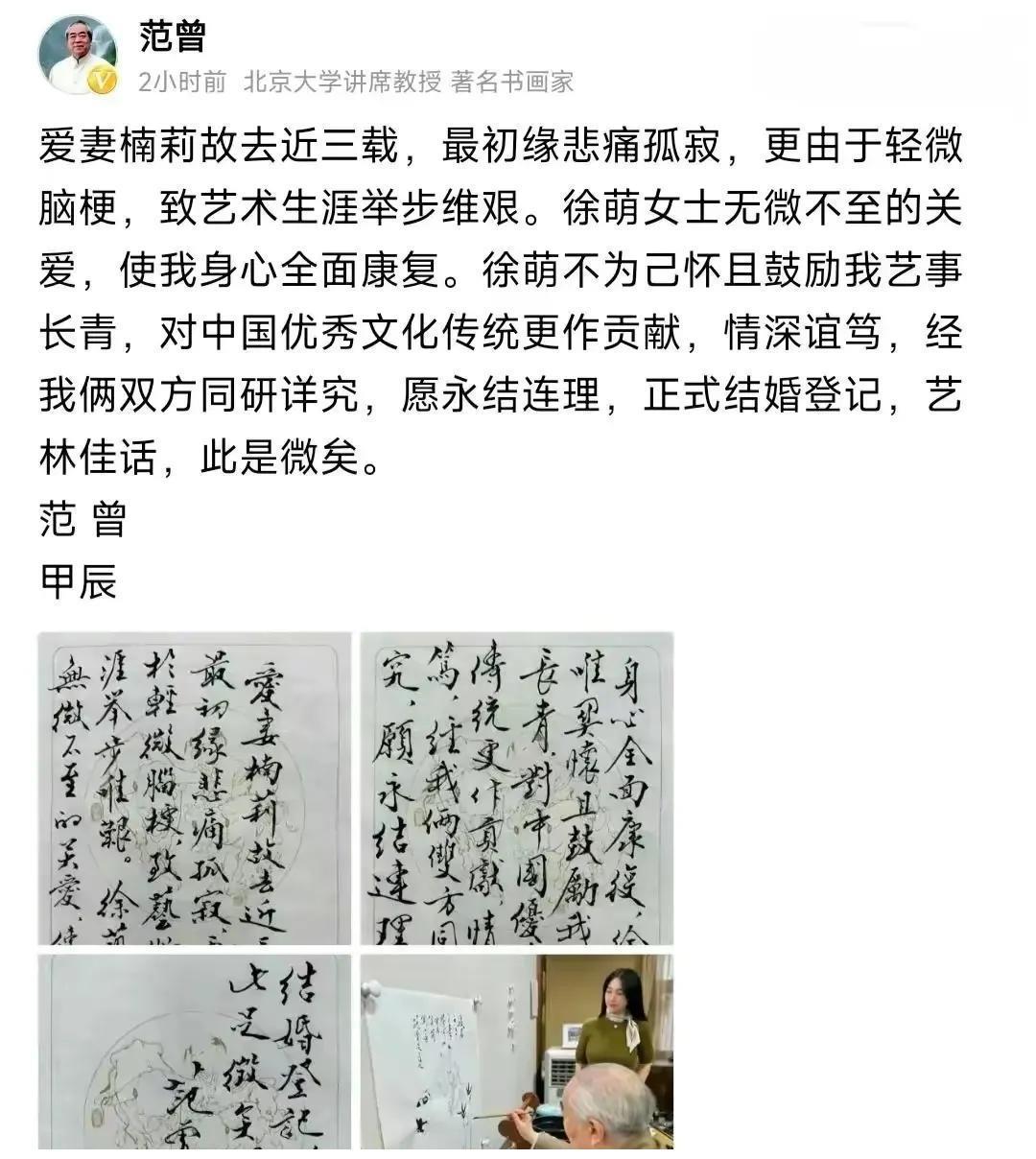
Task: View the third calligraphy image with 结婚登记
Action: pyautogui.click(x=195, y=1051)
